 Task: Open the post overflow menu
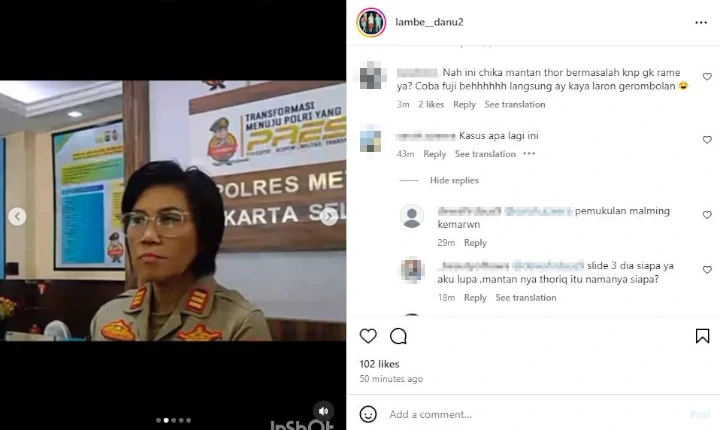[701, 22]
